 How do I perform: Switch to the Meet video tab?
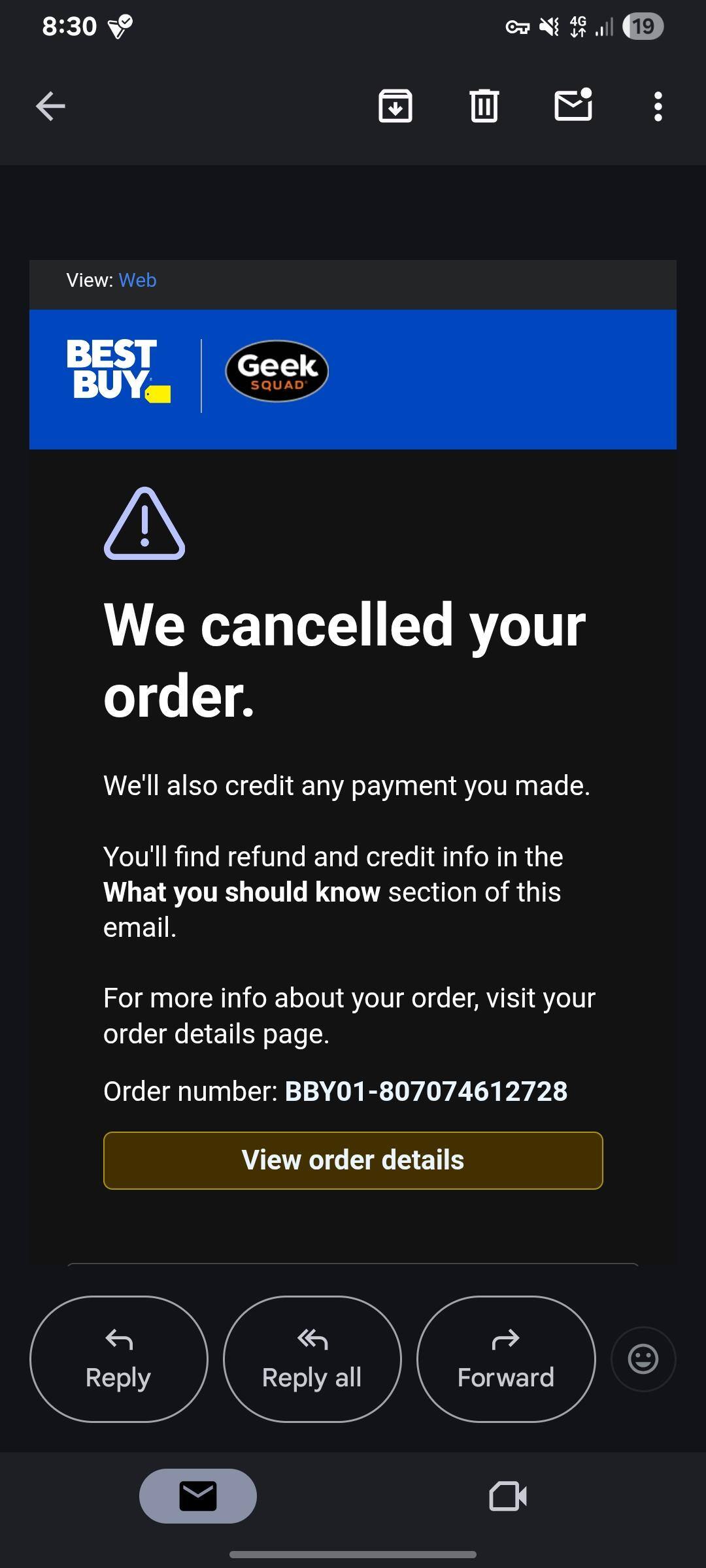509,1495
